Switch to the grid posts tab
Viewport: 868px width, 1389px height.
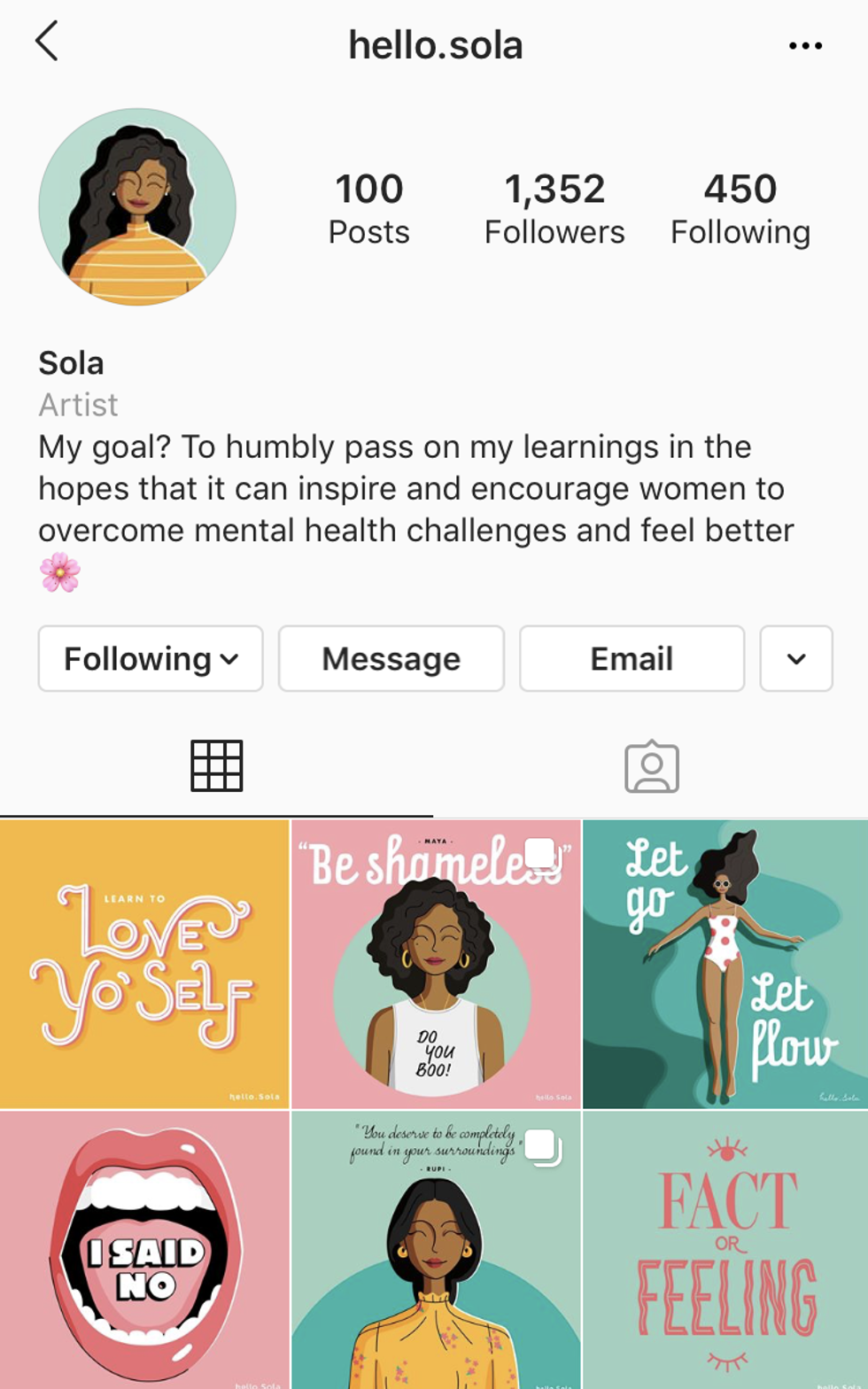[216, 766]
